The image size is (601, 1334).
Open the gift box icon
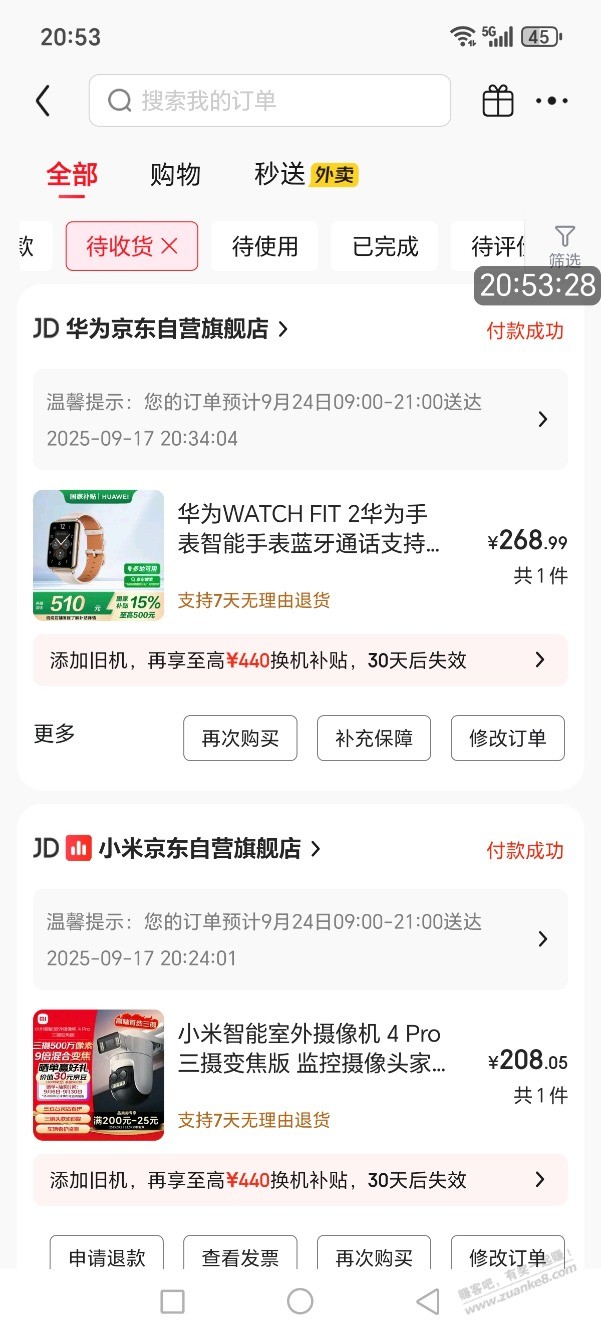coord(498,101)
